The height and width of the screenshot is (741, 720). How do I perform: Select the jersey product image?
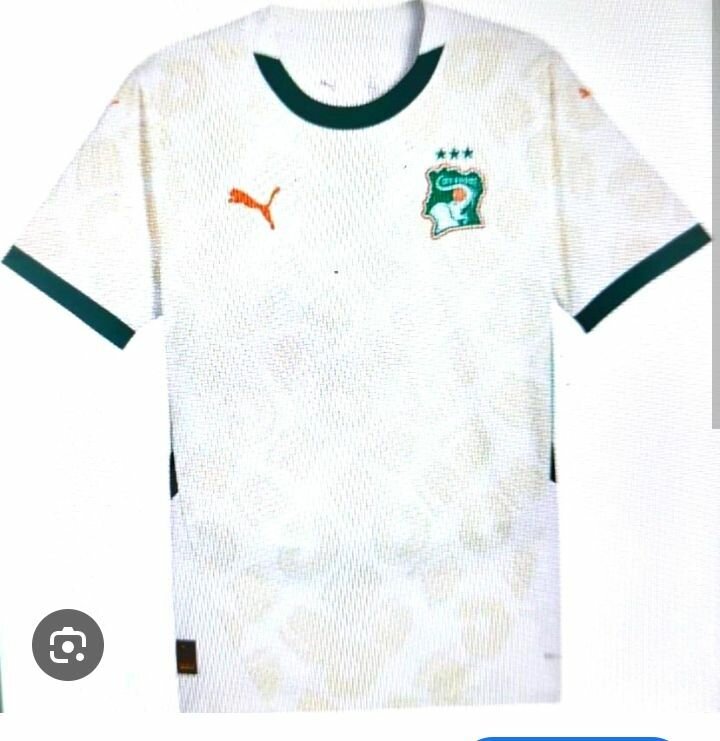(x=355, y=370)
